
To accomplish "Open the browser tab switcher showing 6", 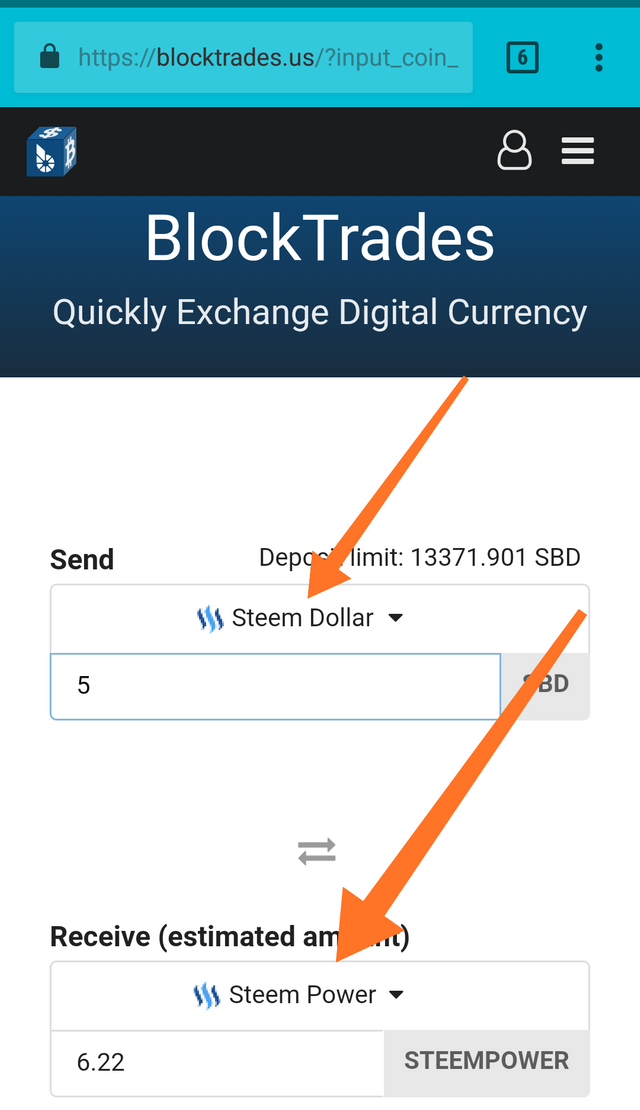I will pyautogui.click(x=522, y=57).
